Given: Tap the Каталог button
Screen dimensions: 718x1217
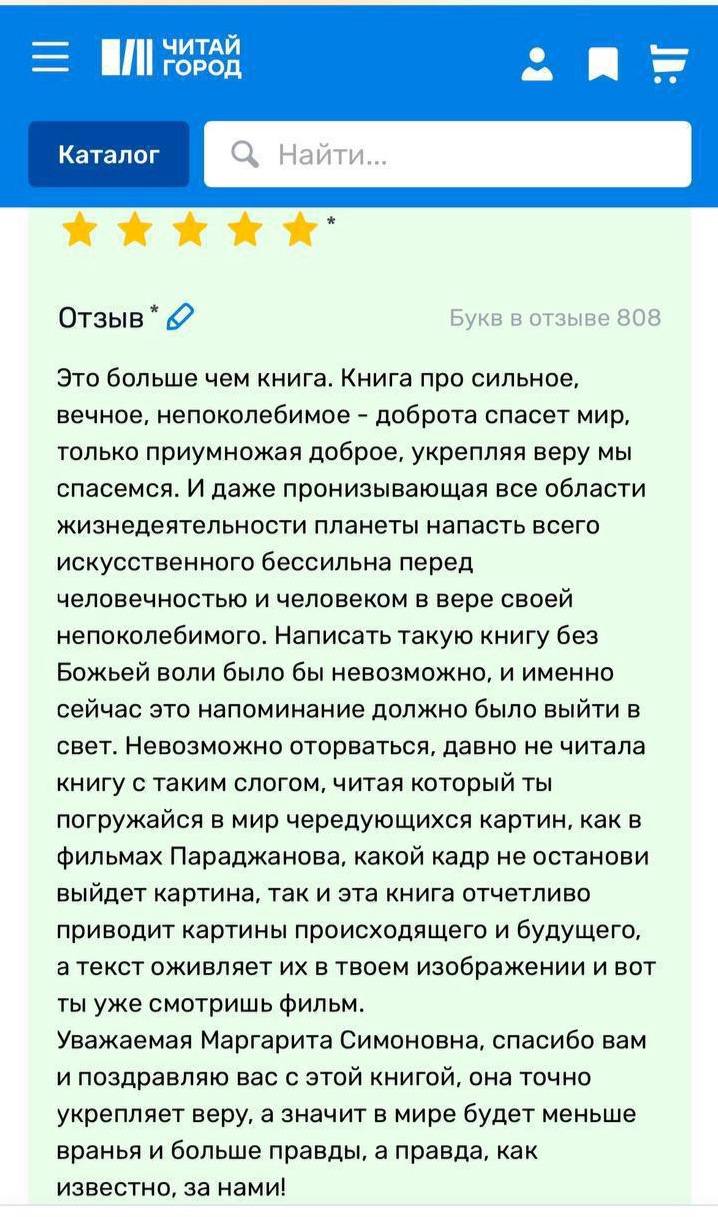Looking at the screenshot, I should pyautogui.click(x=108, y=154).
